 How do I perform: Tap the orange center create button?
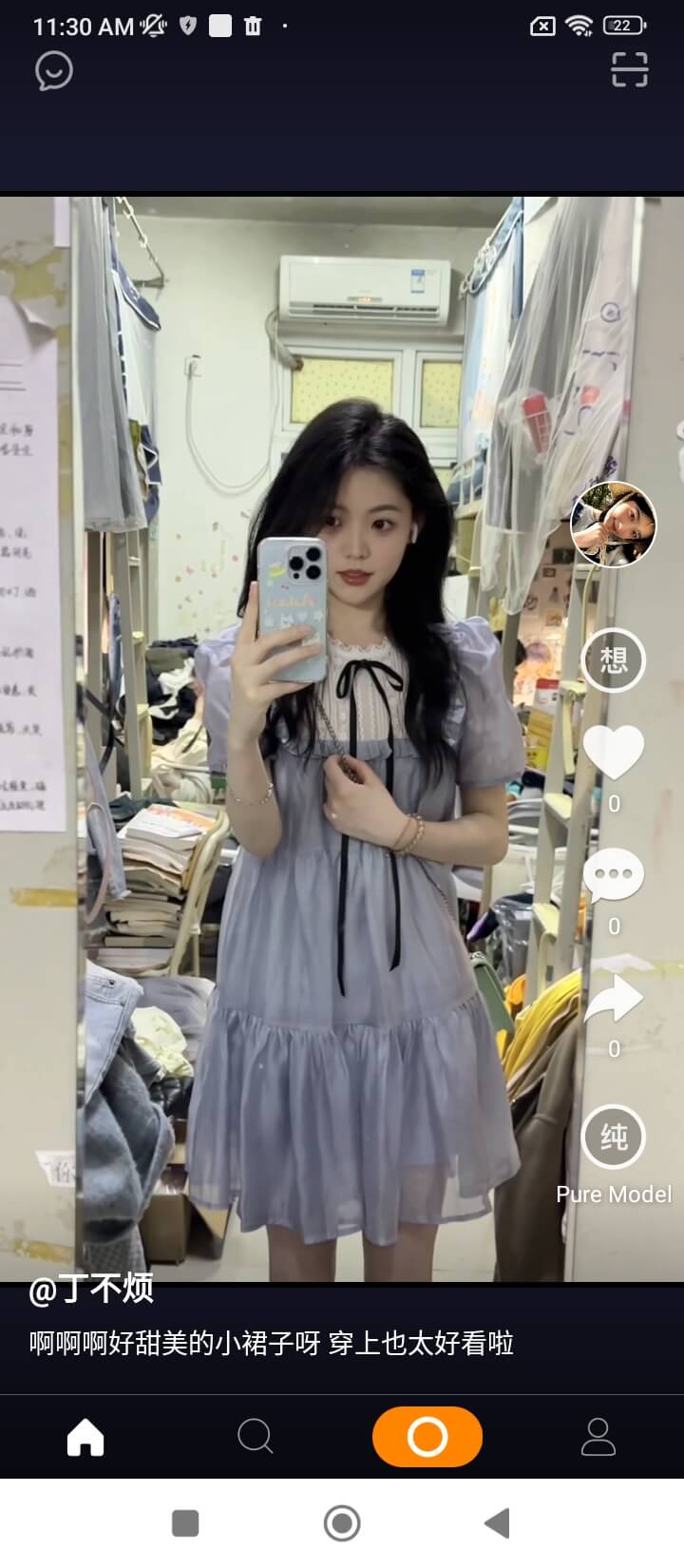click(x=427, y=1437)
